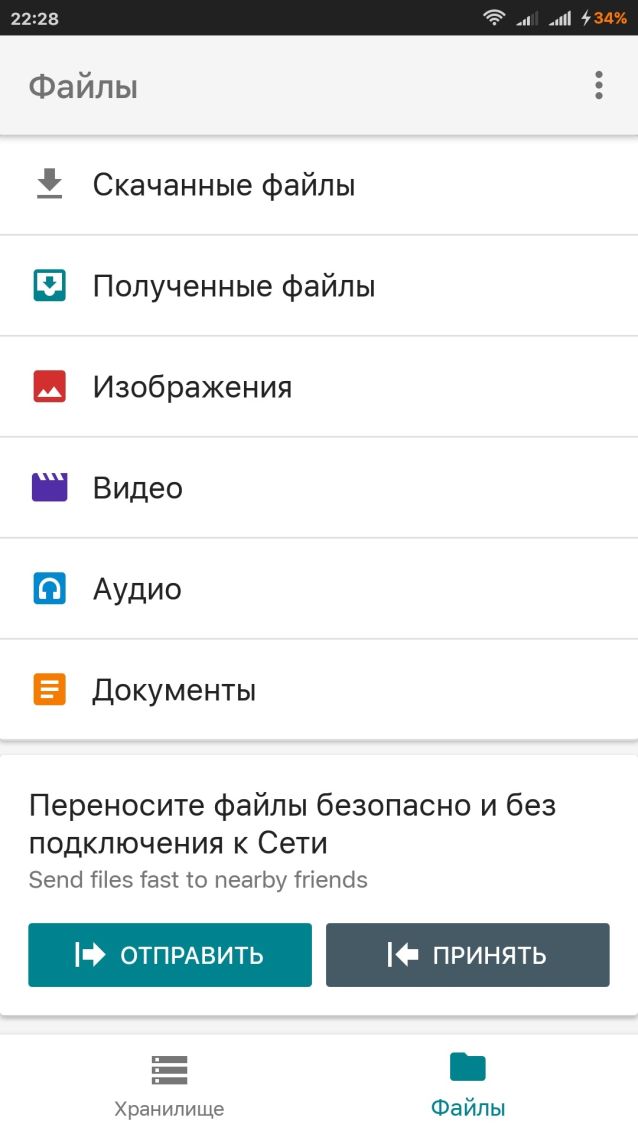Tap the Отправить button
Viewport: 638px width, 1134px height.
click(170, 955)
